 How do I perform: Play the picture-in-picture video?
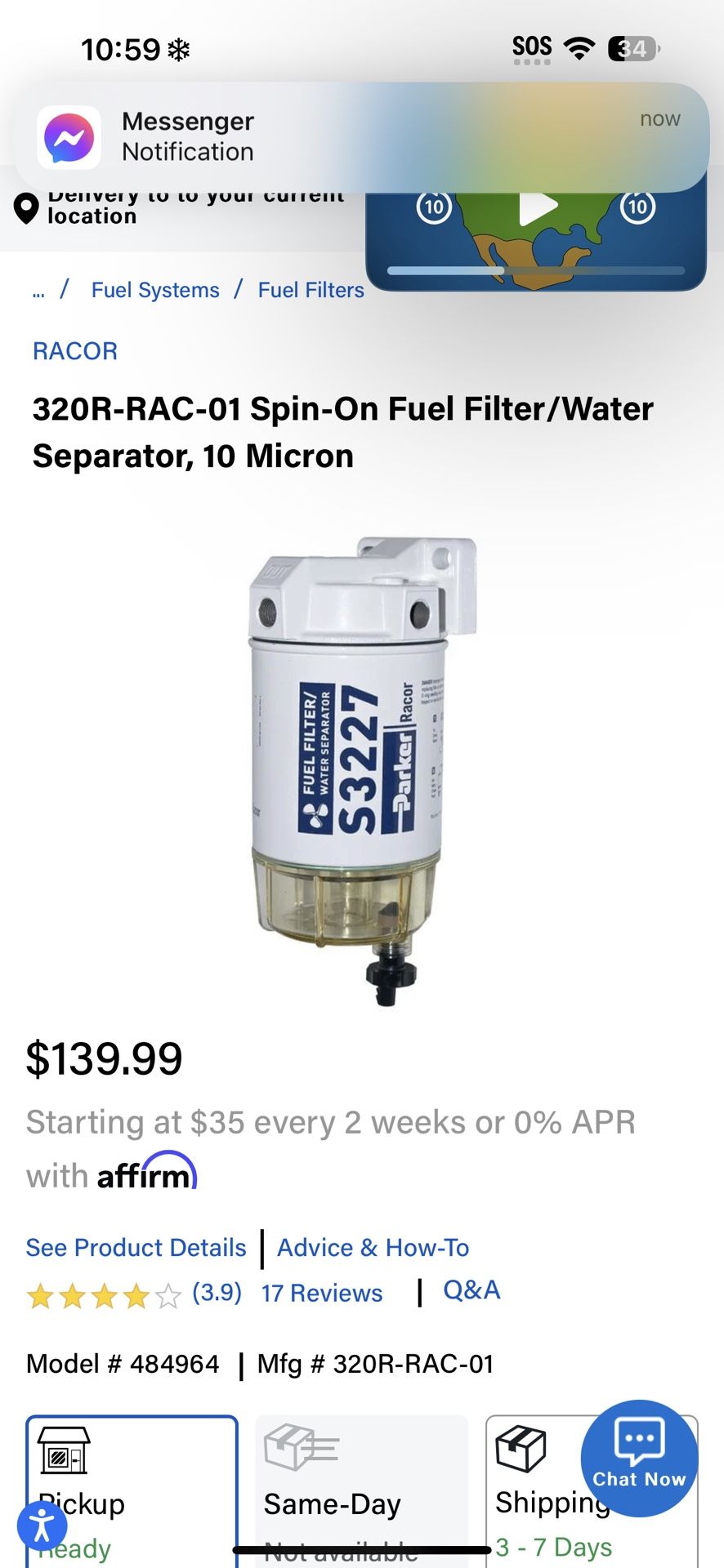click(x=537, y=208)
